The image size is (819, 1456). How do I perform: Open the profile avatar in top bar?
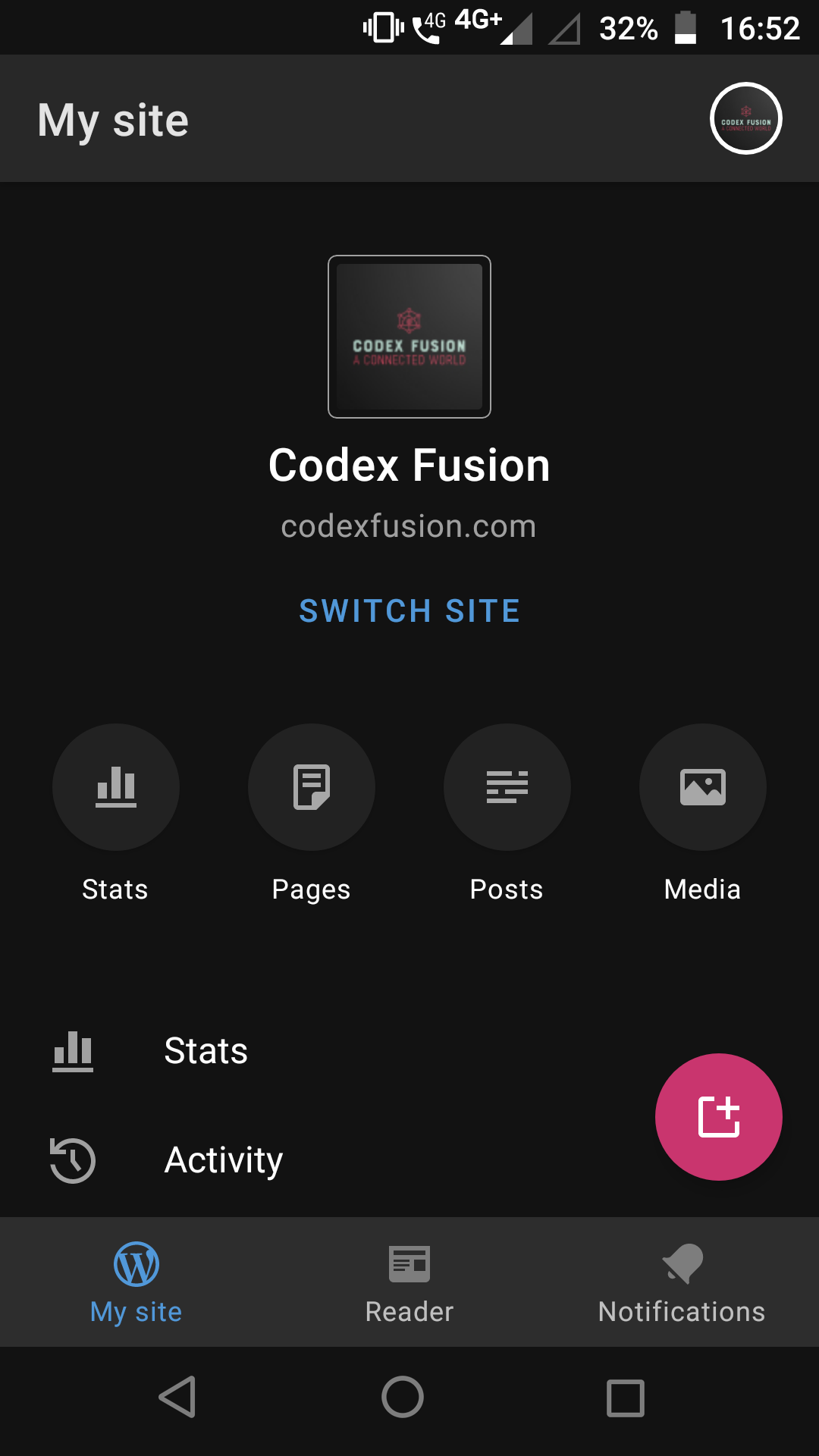[745, 118]
